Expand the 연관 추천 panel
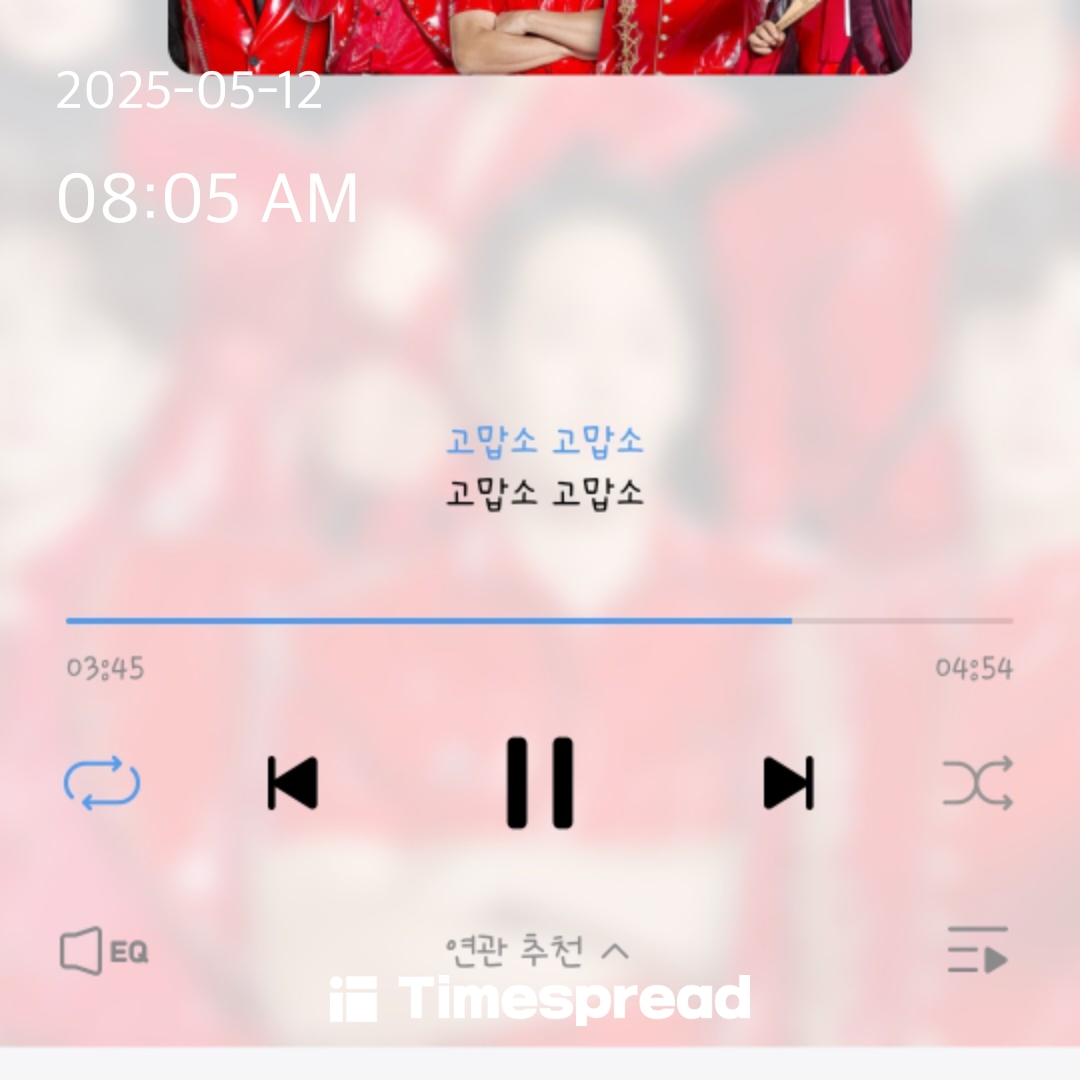The height and width of the screenshot is (1080, 1080). (x=538, y=951)
